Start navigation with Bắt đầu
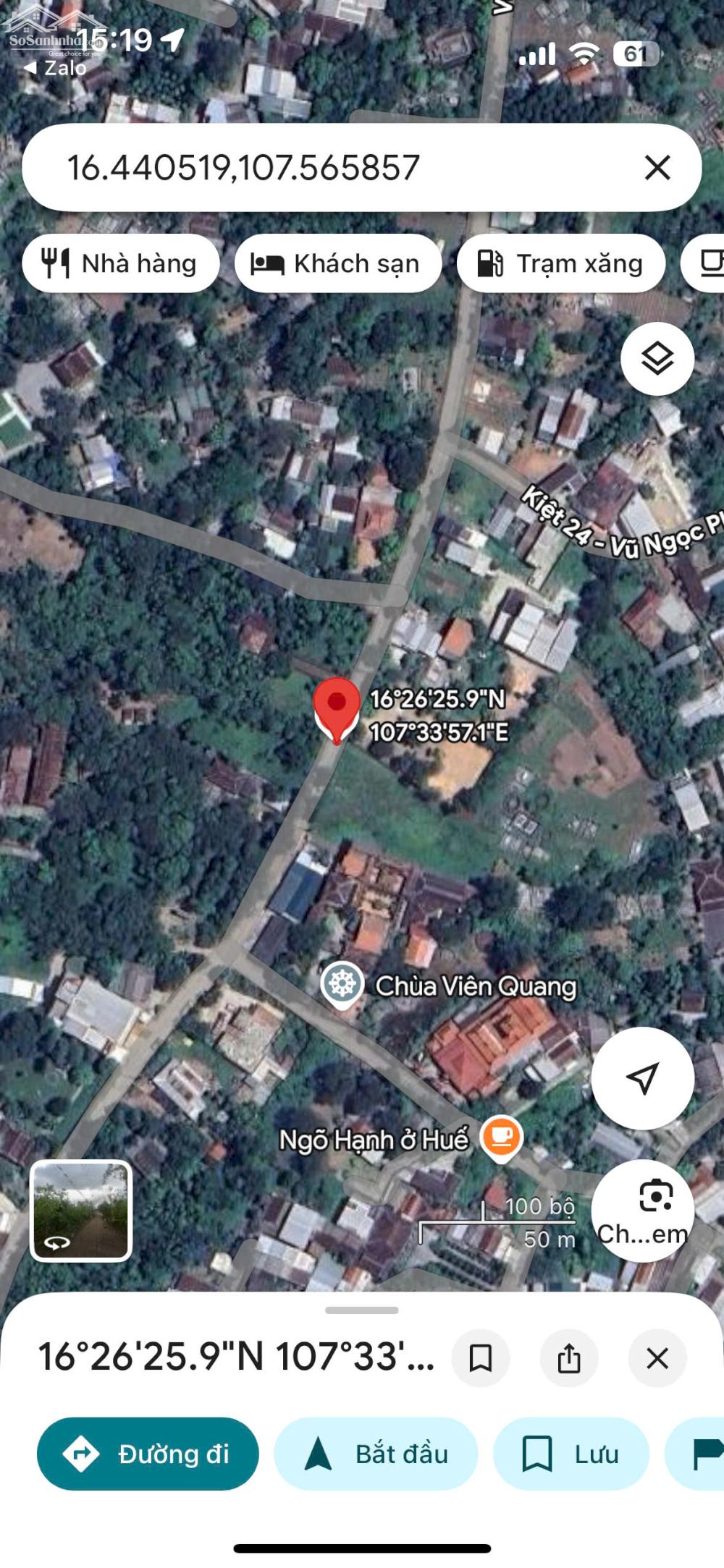Screen dimensions: 724x1568 coord(376,1454)
